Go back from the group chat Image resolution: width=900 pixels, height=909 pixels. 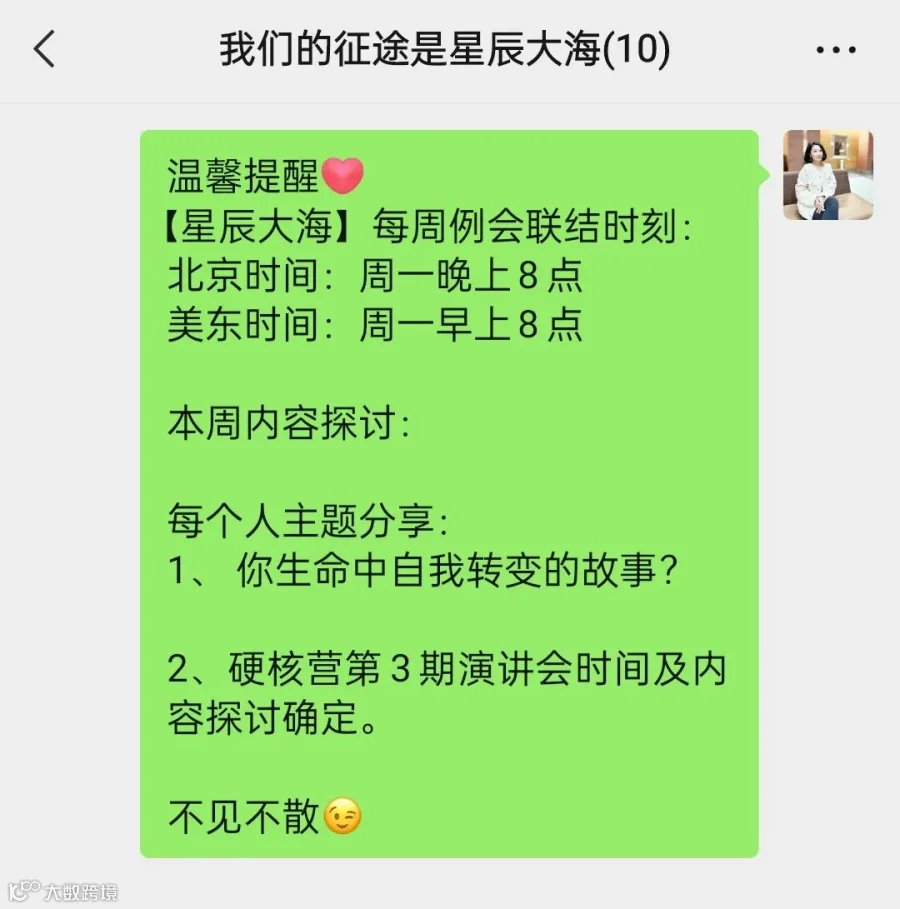point(44,50)
